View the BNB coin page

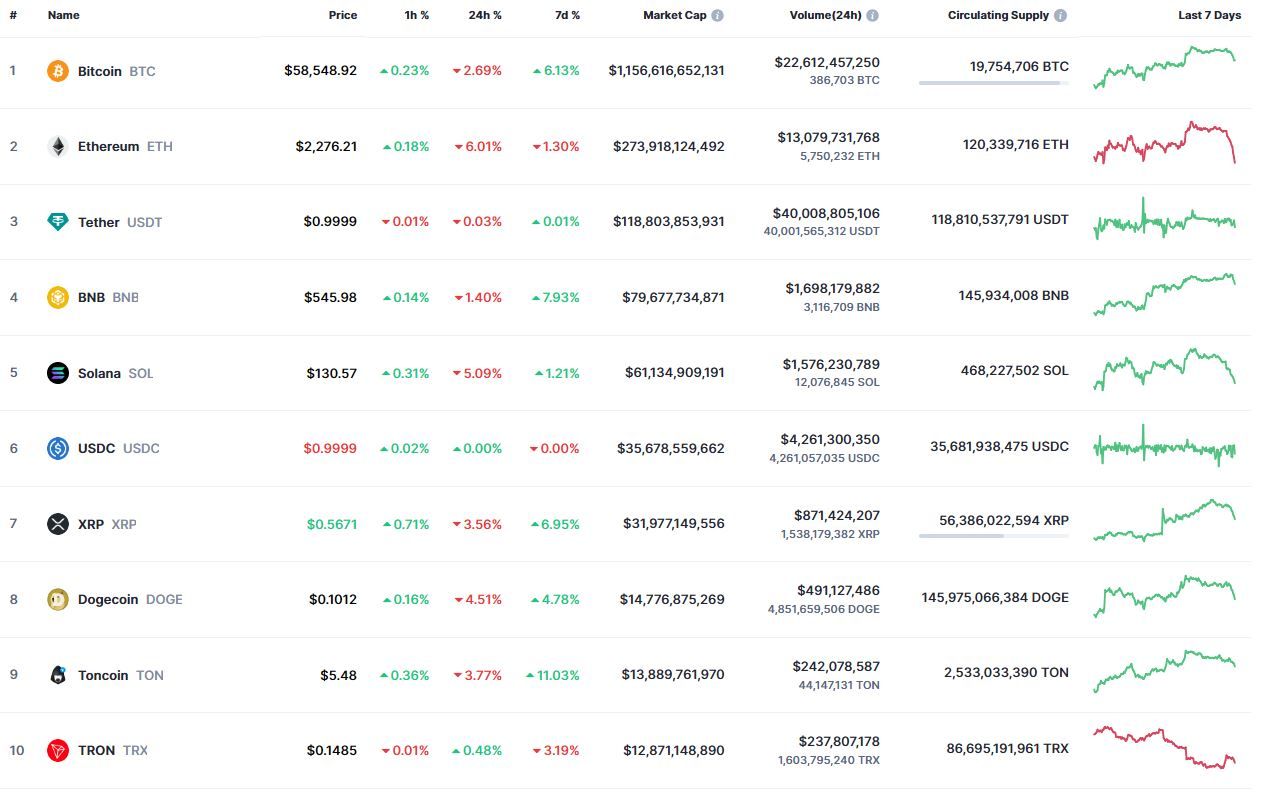pyautogui.click(x=91, y=297)
